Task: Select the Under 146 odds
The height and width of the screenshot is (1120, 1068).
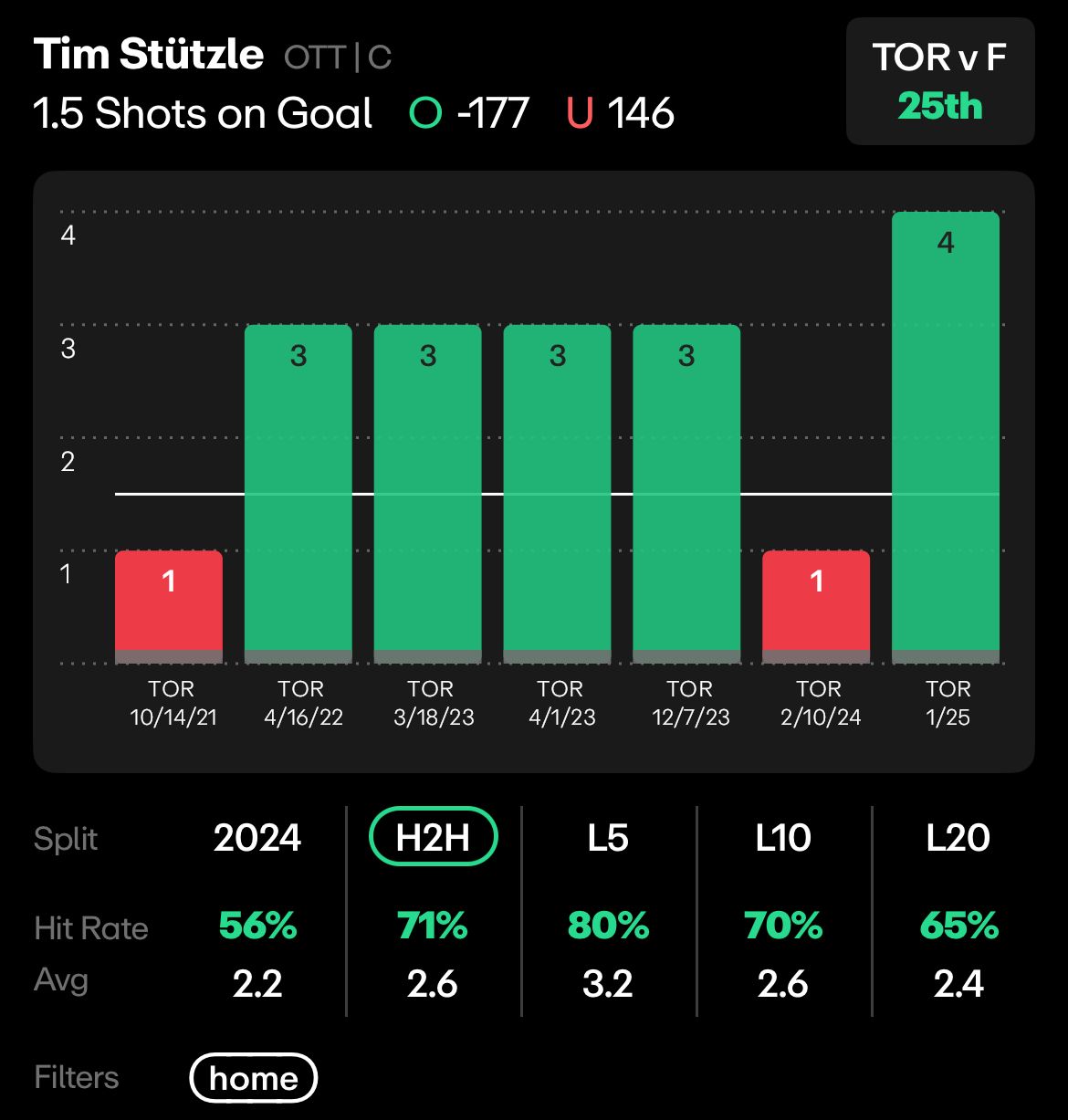Action: (621, 113)
